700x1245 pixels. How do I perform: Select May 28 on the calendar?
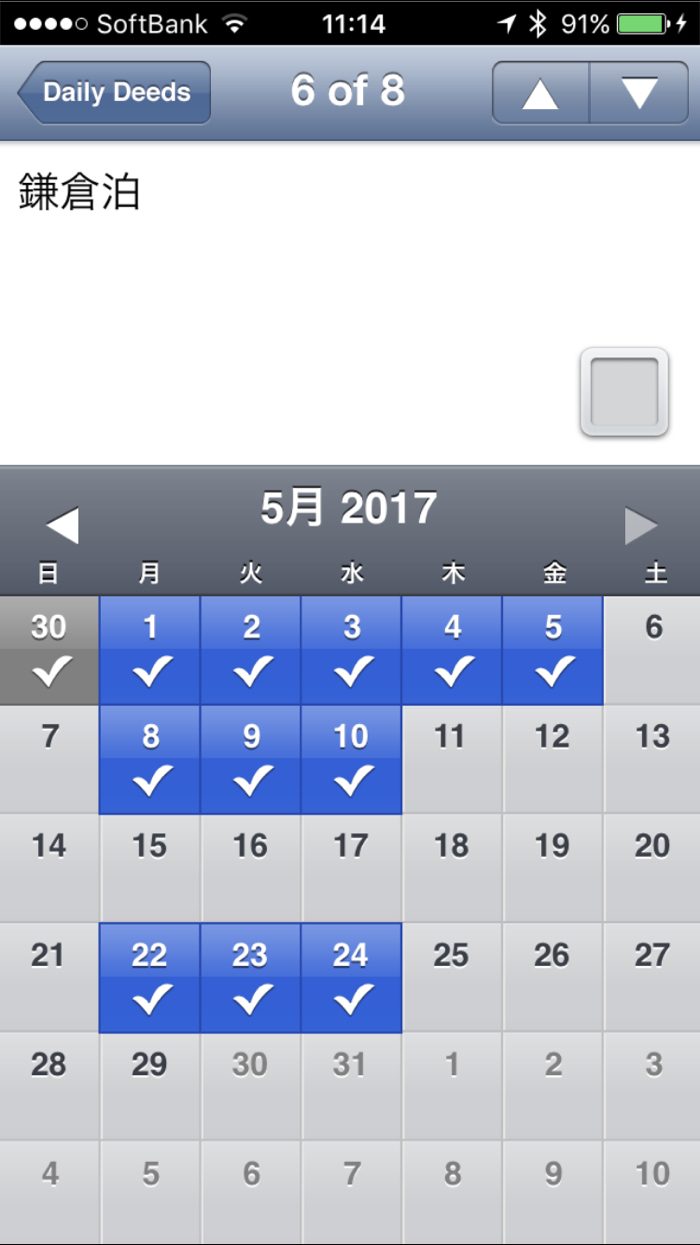[x=49, y=1086]
